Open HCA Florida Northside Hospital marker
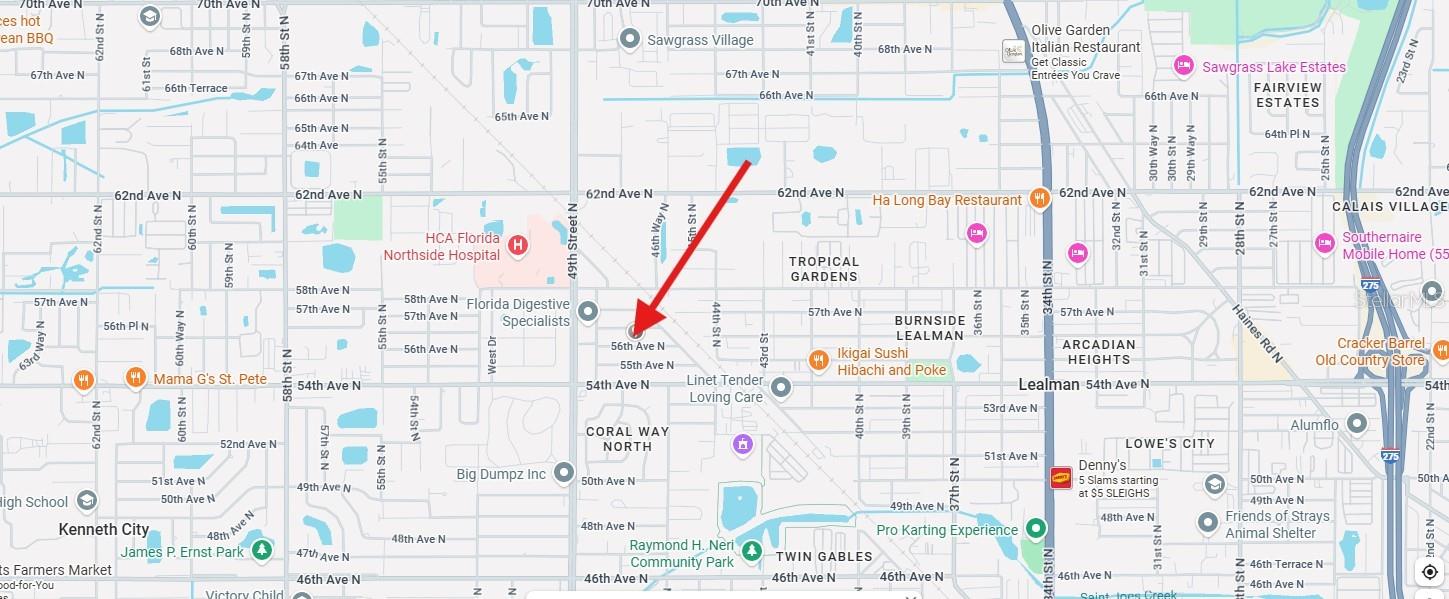Screen dimensions: 1449x599 518,244
